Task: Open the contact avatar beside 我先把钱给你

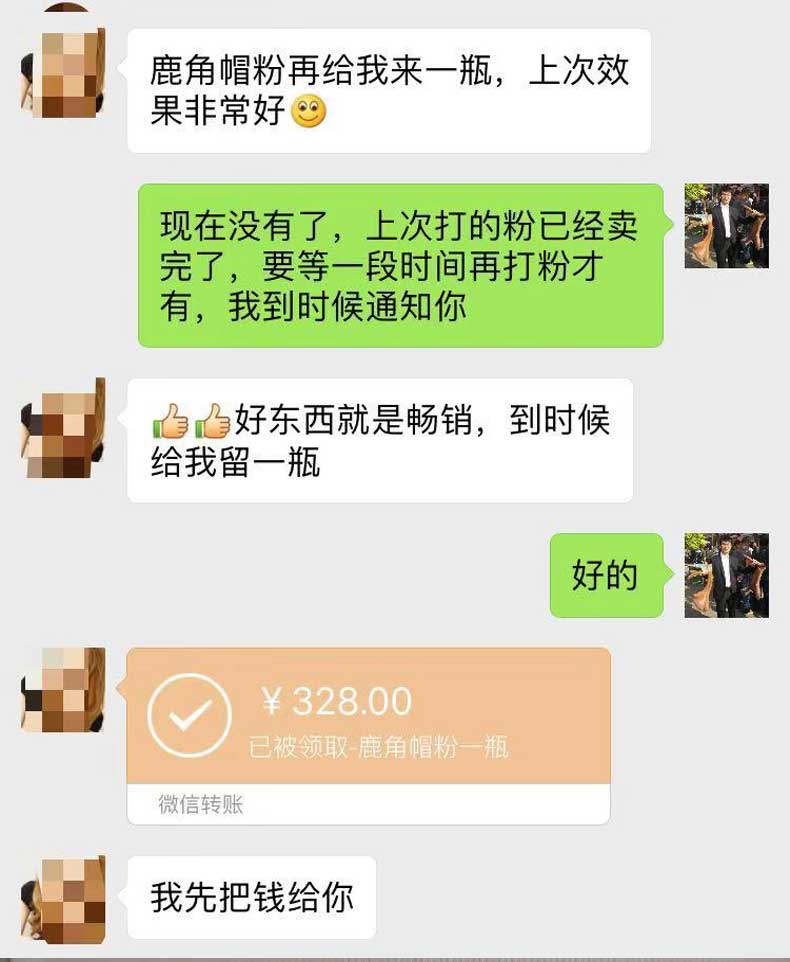Action: click(65, 898)
